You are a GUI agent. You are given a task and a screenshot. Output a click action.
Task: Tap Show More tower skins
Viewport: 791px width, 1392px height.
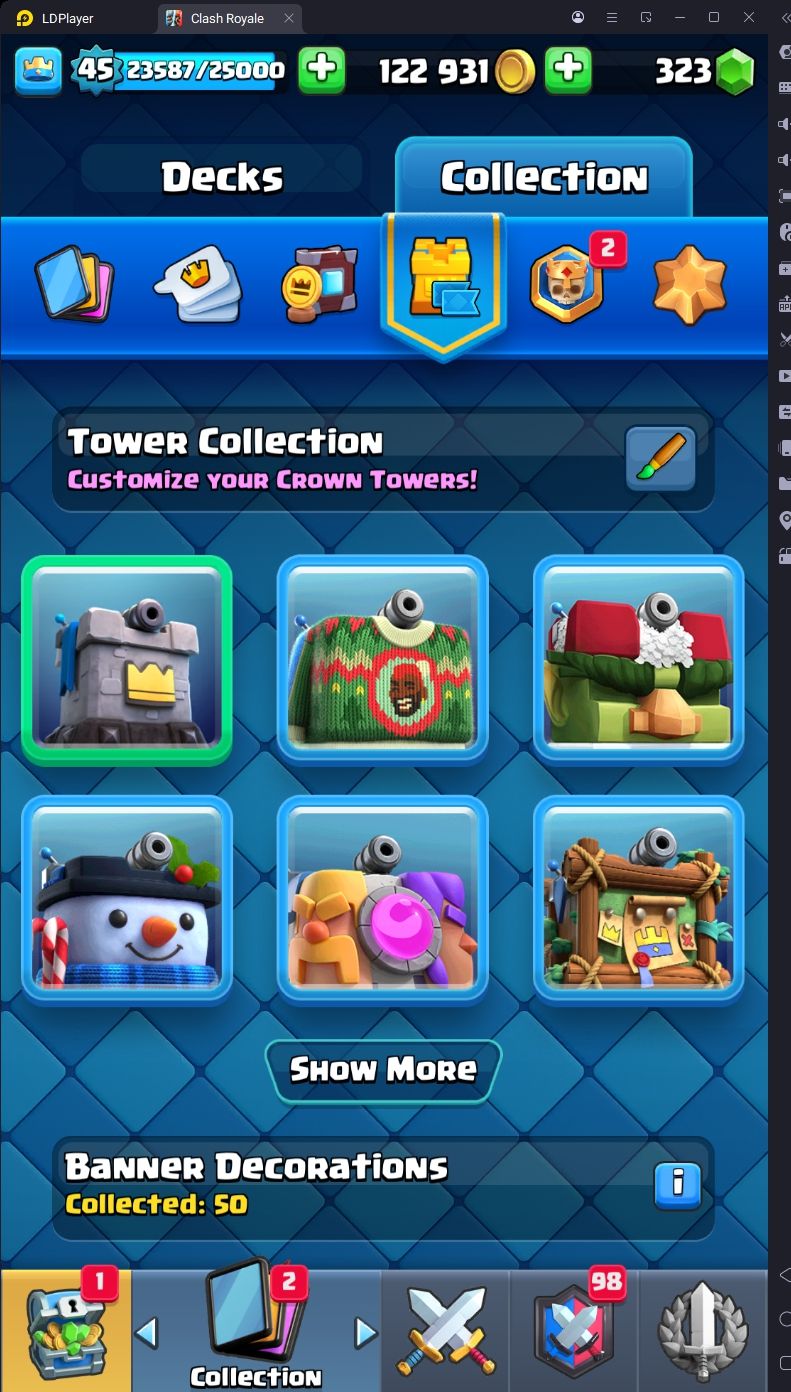click(x=383, y=1069)
